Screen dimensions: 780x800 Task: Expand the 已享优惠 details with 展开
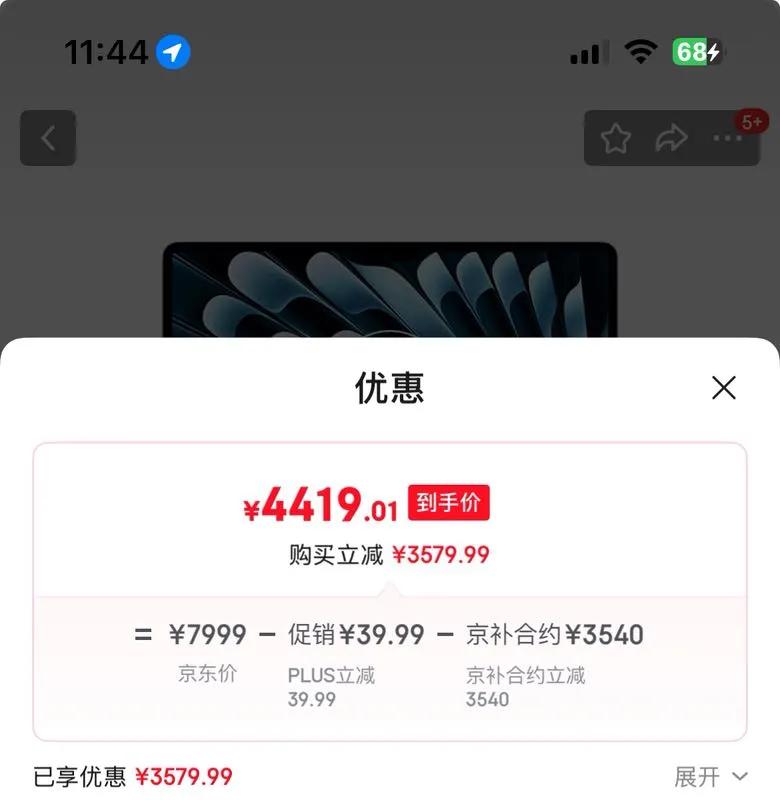[711, 777]
